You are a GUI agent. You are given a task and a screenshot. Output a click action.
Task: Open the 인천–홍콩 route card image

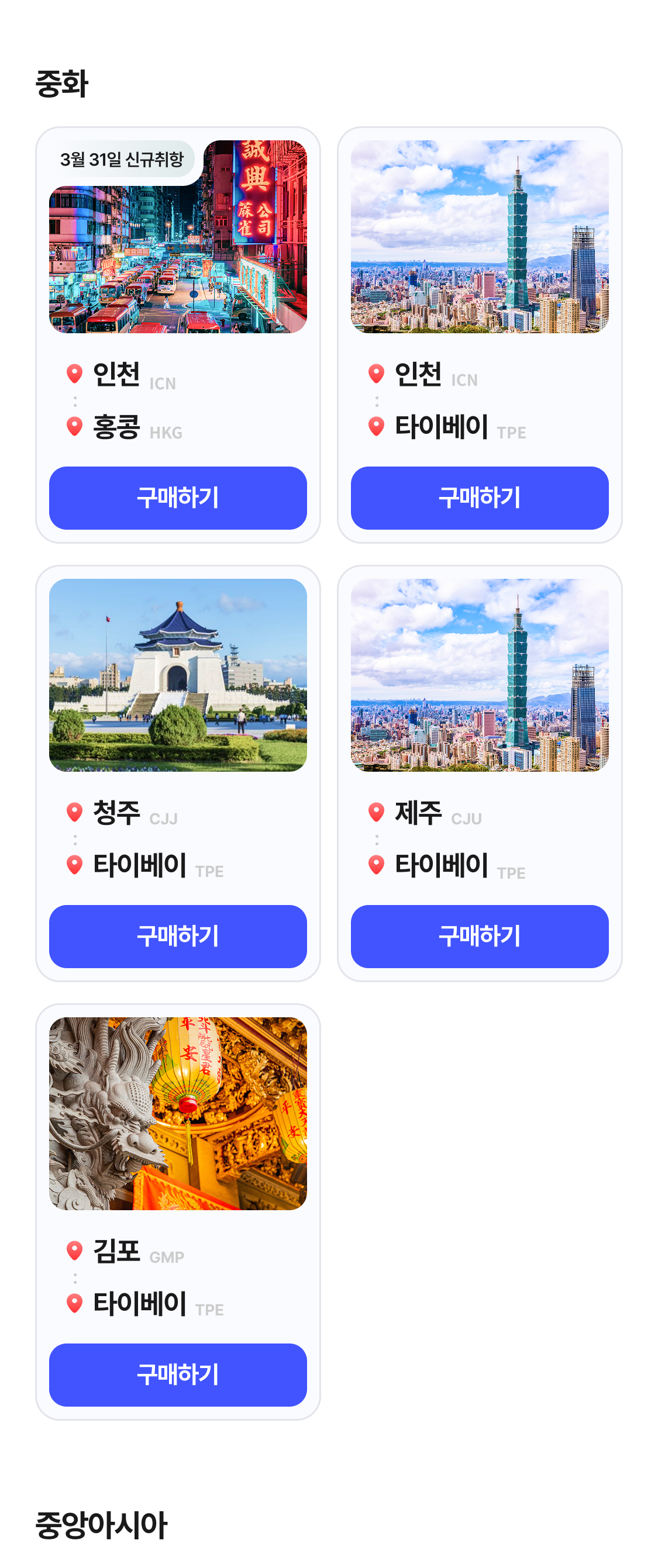pyautogui.click(x=178, y=255)
